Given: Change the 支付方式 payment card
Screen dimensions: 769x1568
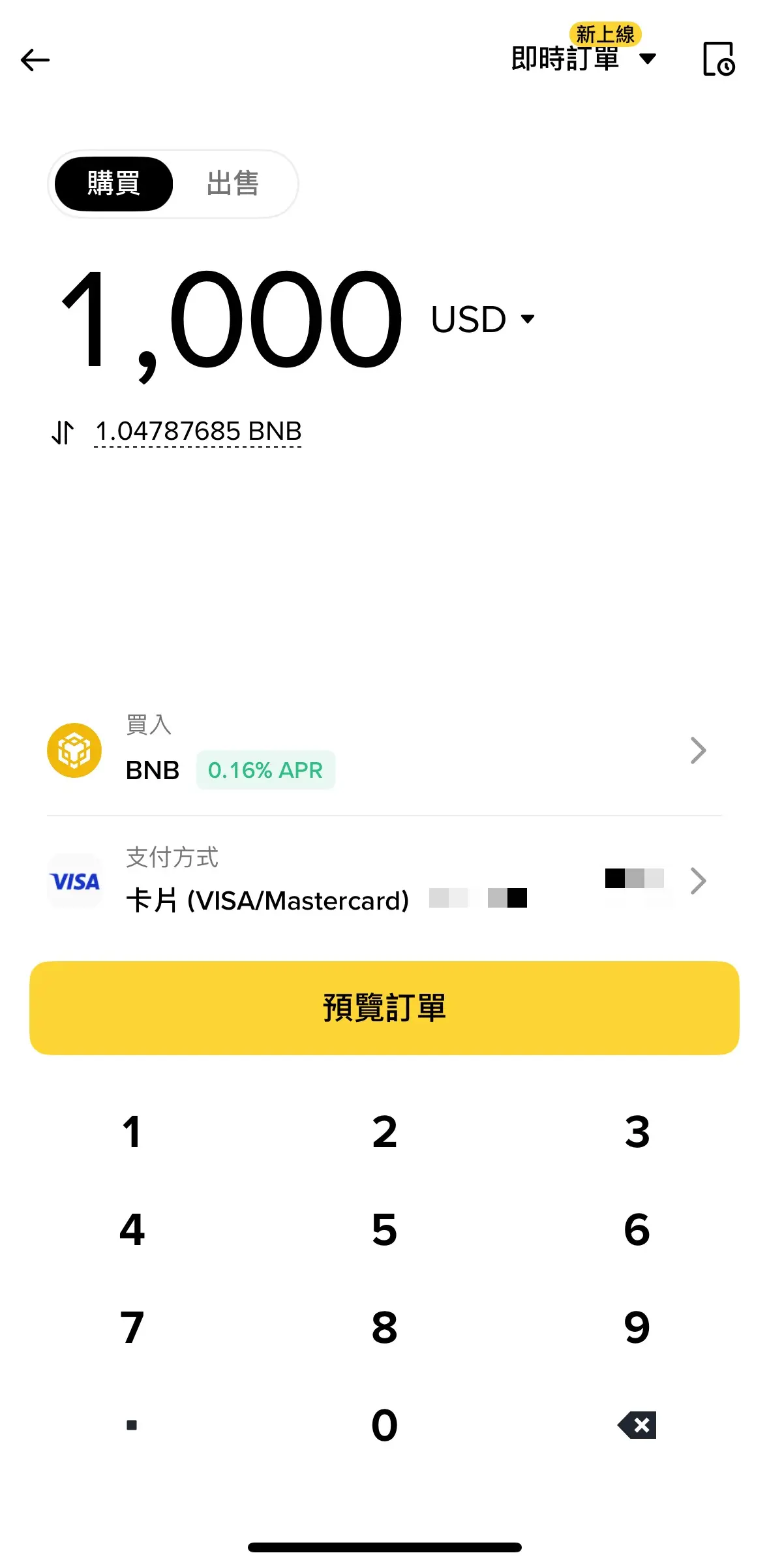Looking at the screenshot, I should 384,881.
